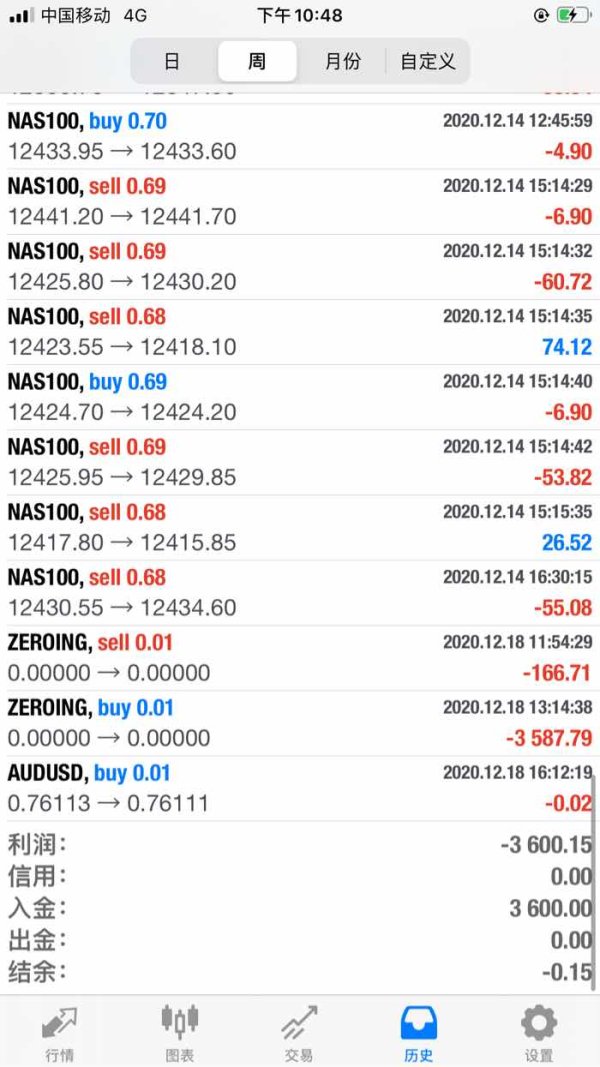
Task: Go to the 图表 tab
Action: (x=179, y=1032)
